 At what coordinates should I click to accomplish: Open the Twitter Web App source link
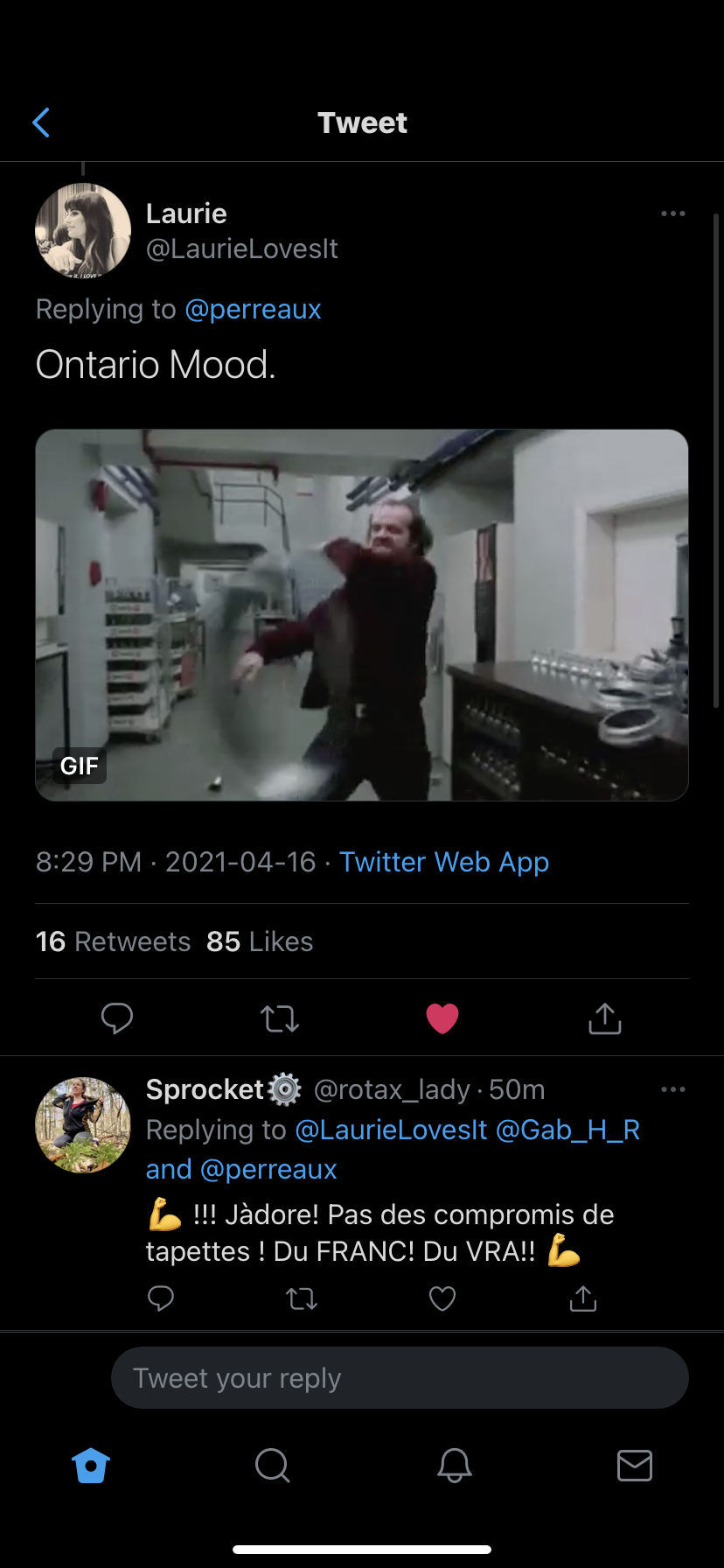(443, 863)
